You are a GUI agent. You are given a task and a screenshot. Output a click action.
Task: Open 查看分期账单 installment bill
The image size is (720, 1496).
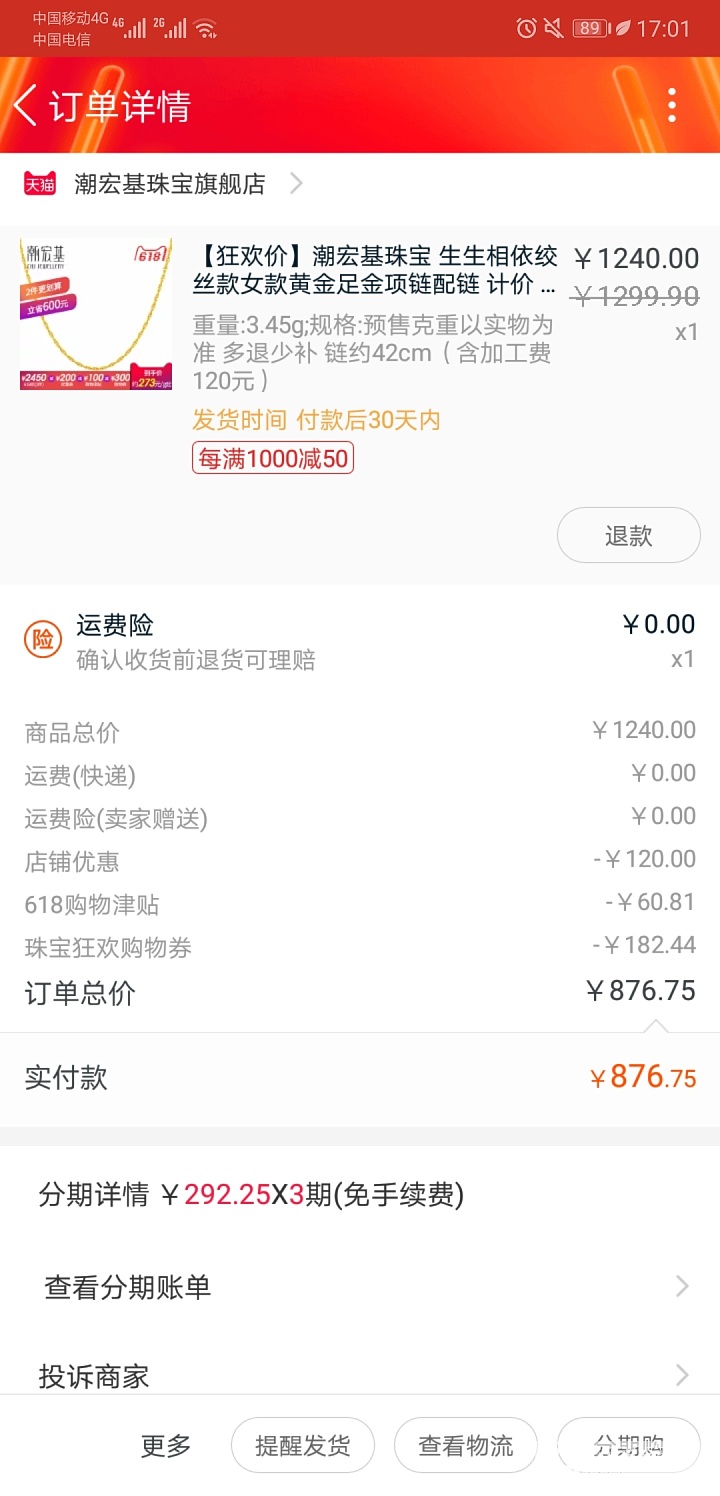pos(360,1287)
